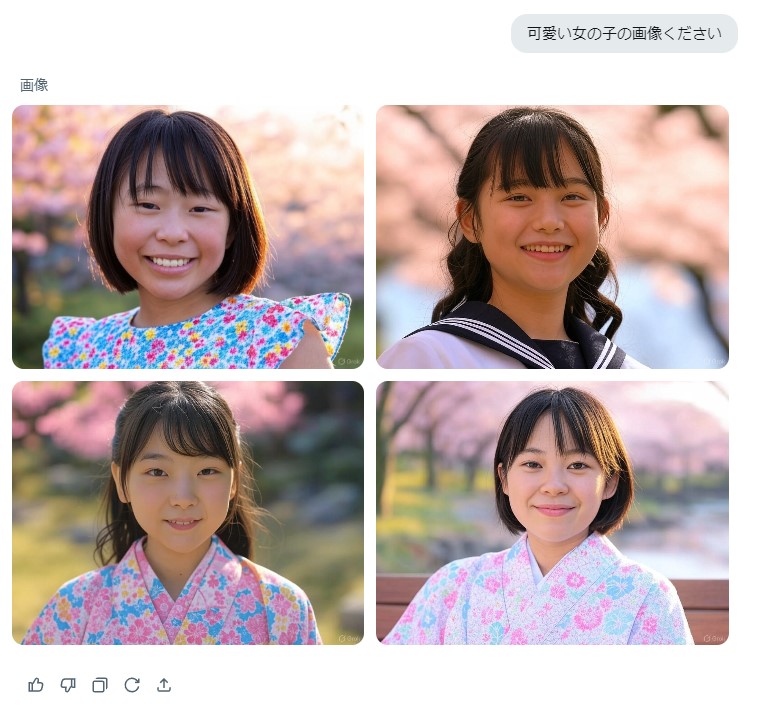Open the long-haired kimono image
The image size is (758, 707).
(x=188, y=512)
